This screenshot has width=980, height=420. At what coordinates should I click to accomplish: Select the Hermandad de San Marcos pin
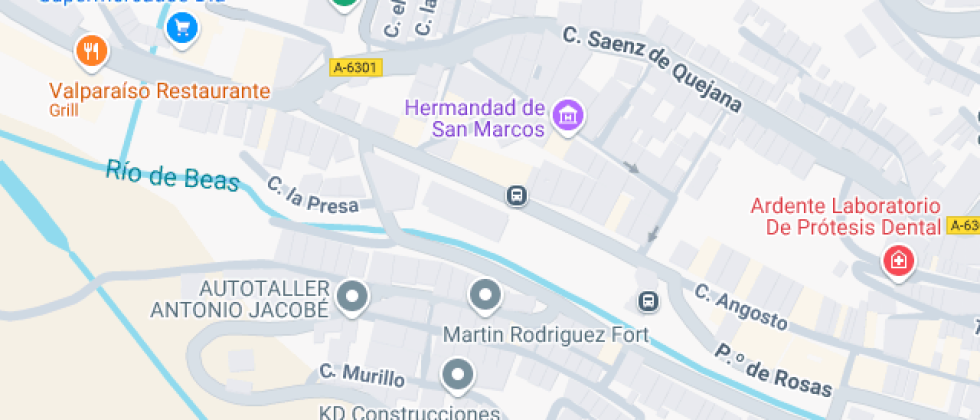[569, 115]
